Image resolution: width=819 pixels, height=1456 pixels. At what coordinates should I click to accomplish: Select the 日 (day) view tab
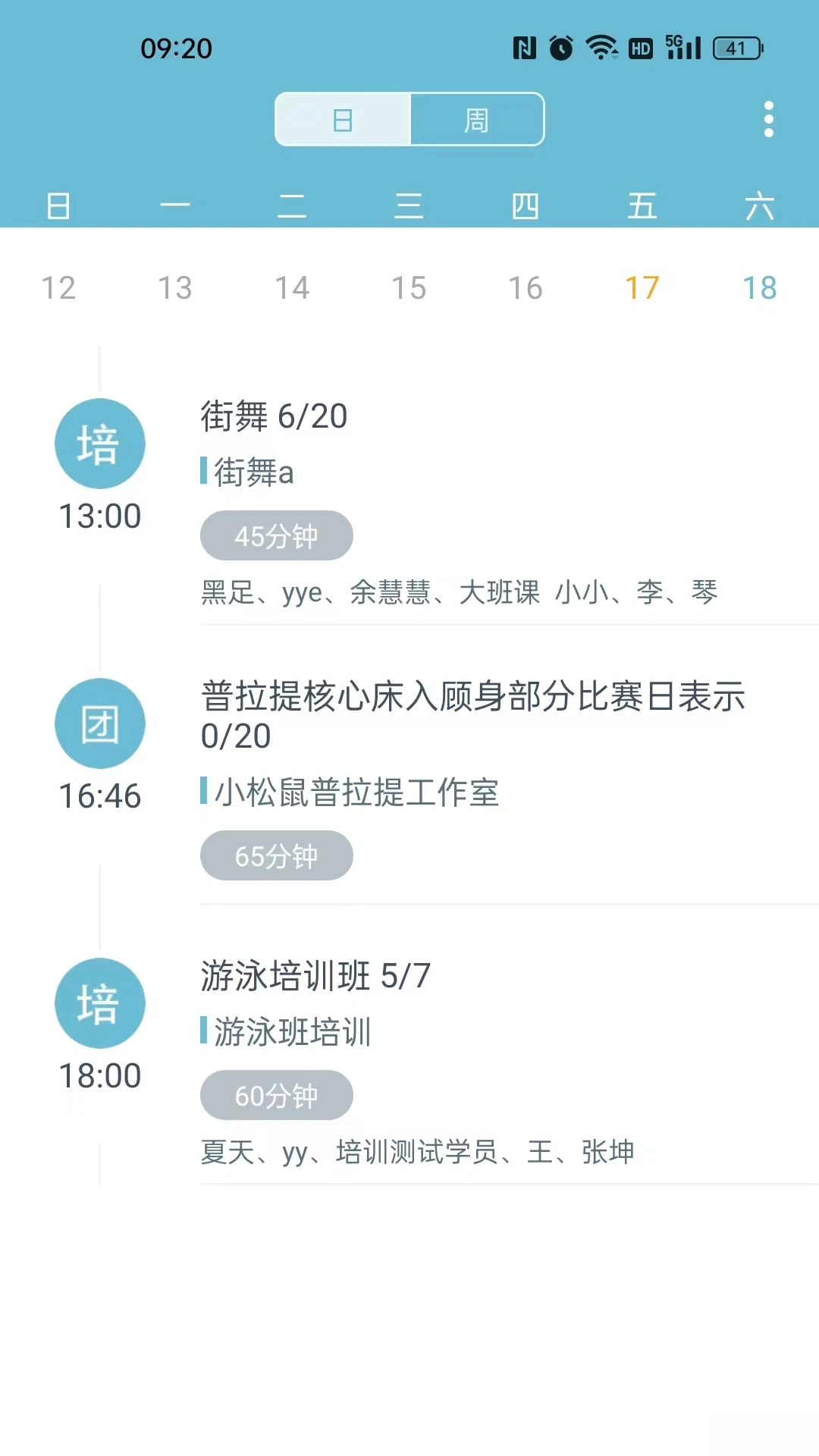click(343, 119)
